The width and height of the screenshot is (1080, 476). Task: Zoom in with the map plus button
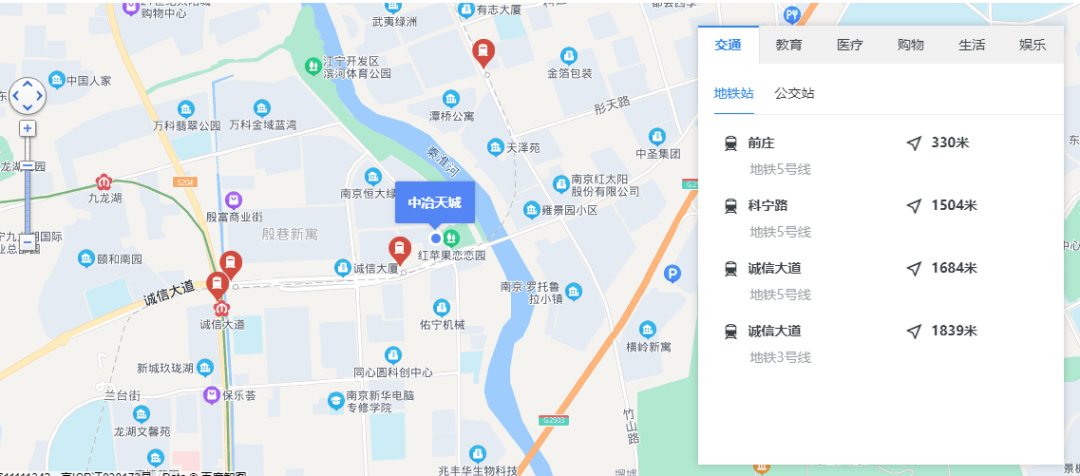[27, 129]
